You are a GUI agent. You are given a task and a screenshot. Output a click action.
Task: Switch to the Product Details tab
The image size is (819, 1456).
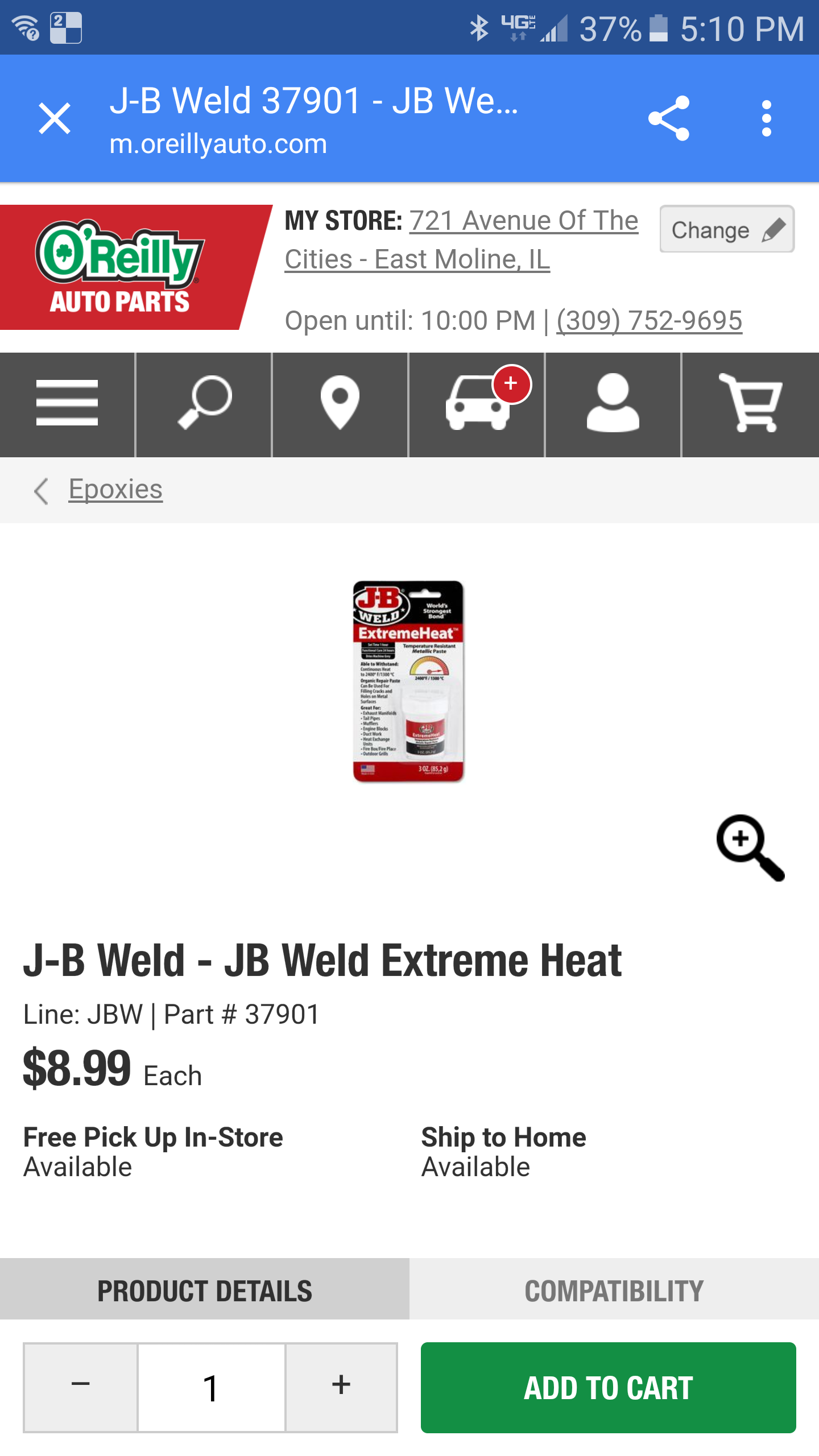pyautogui.click(x=205, y=1291)
